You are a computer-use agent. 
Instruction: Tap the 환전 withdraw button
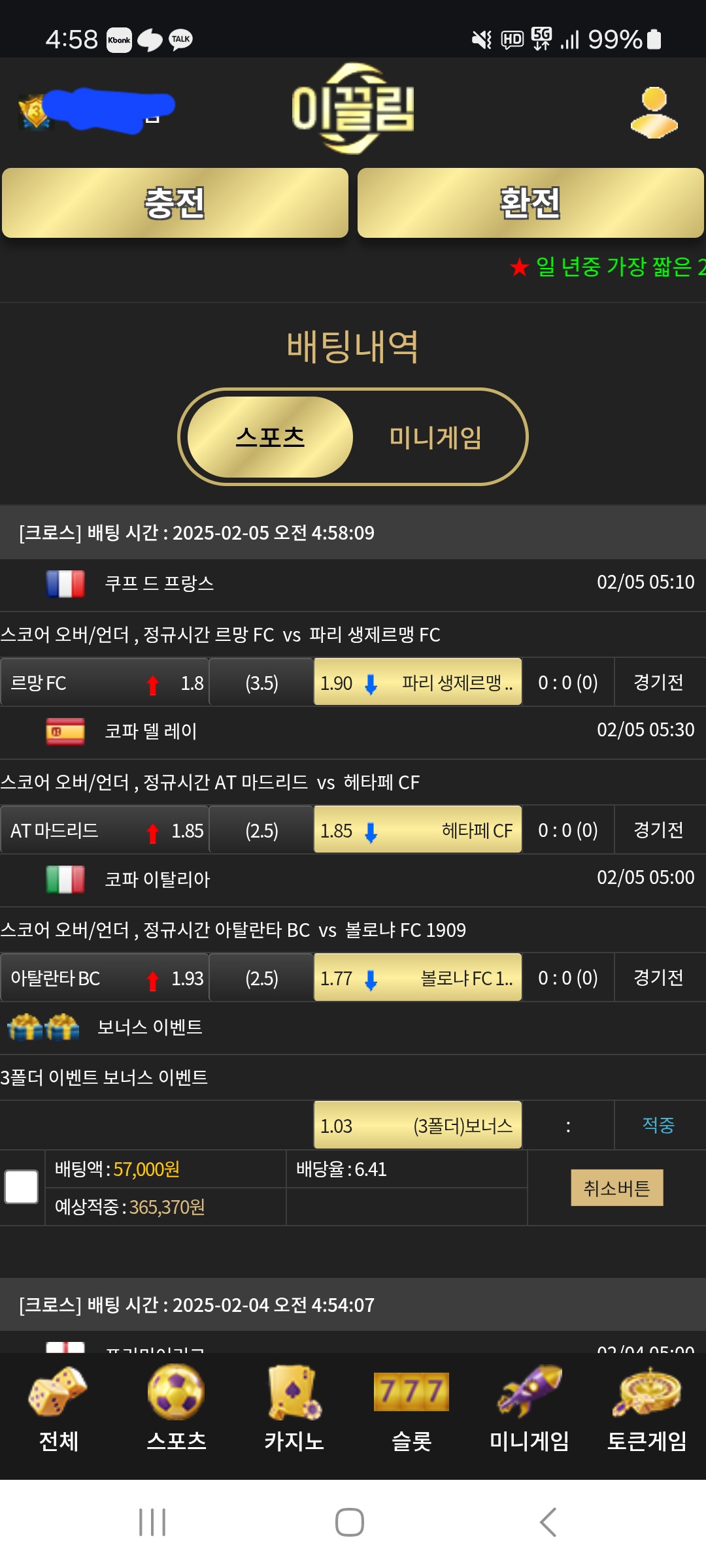coord(530,203)
